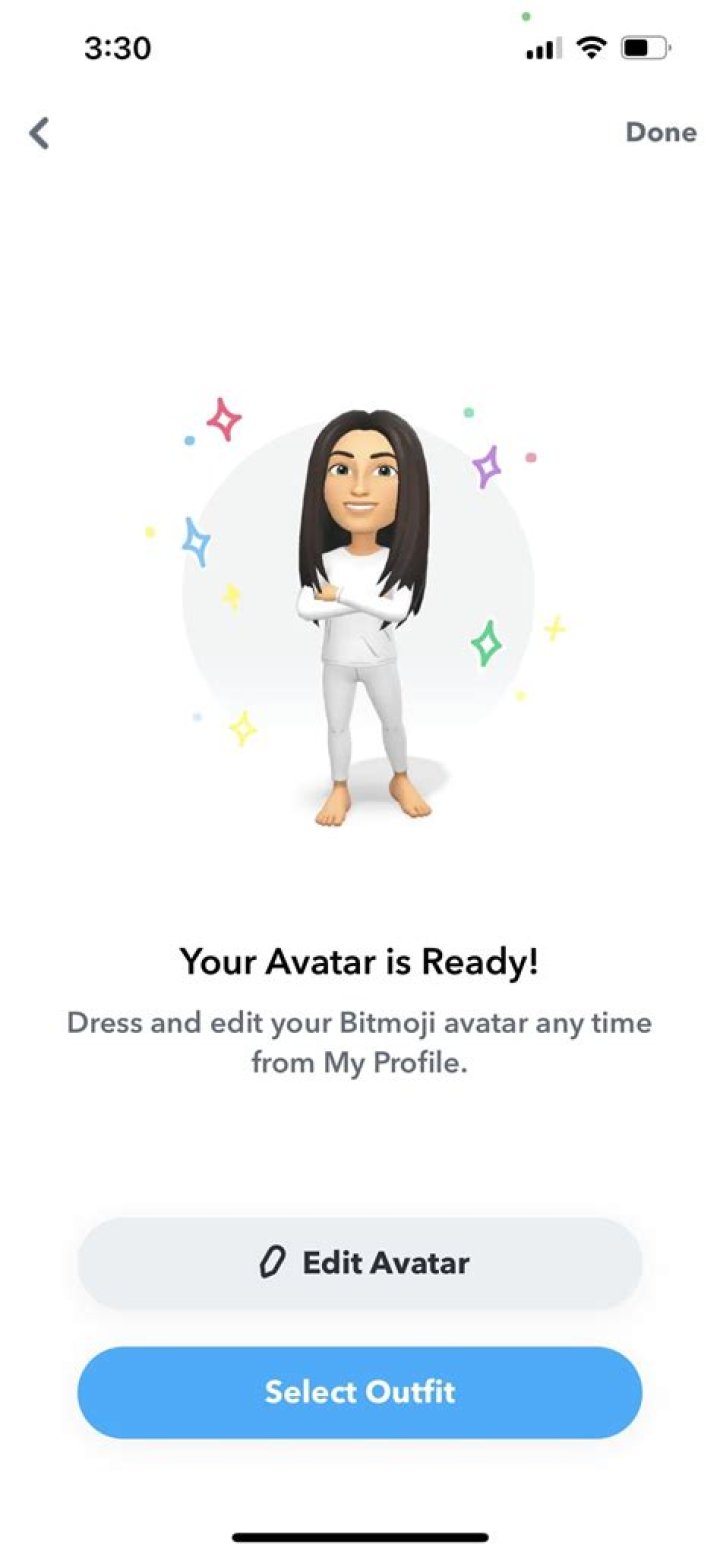Tap Done to confirm your avatar
Screen dimensions: 720x1557
click(660, 131)
